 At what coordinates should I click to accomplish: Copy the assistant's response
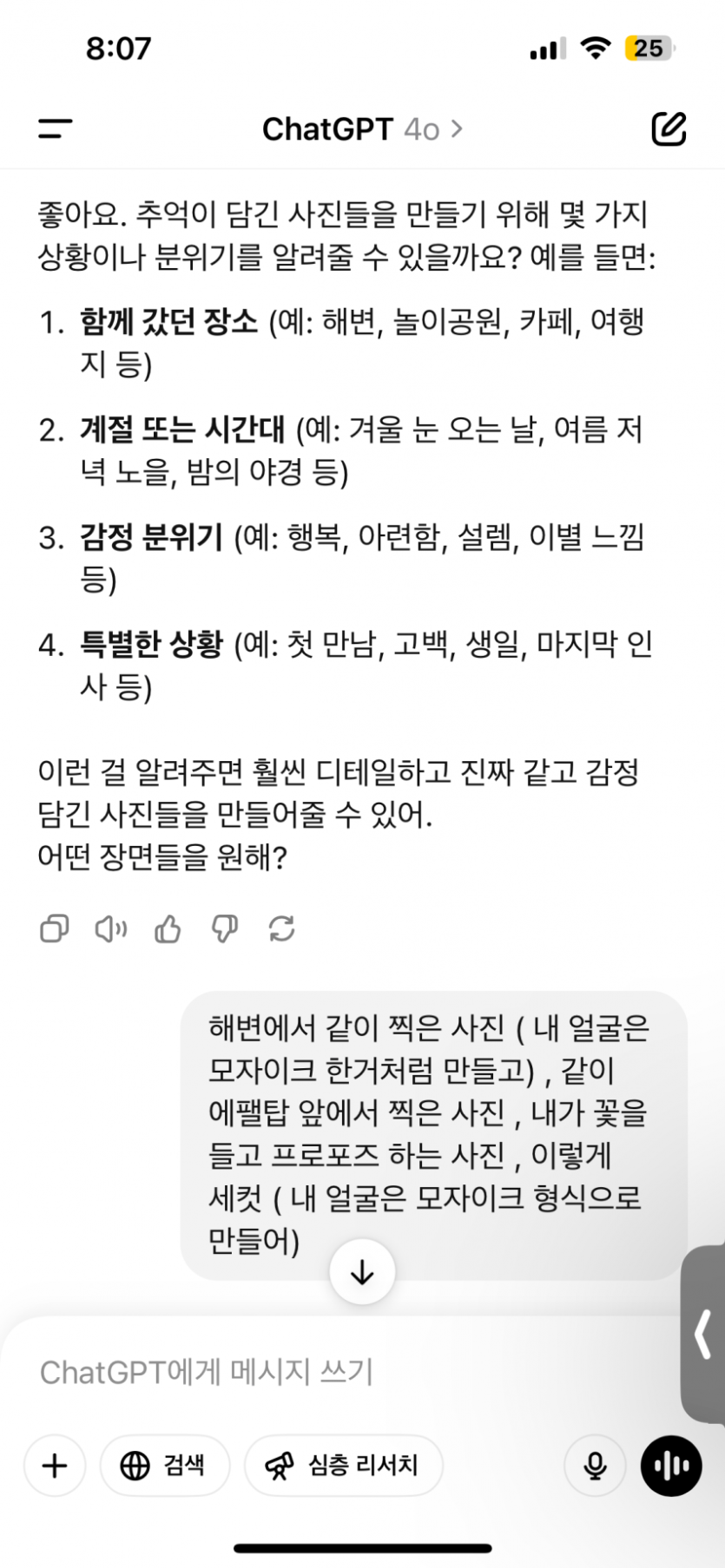tap(54, 929)
